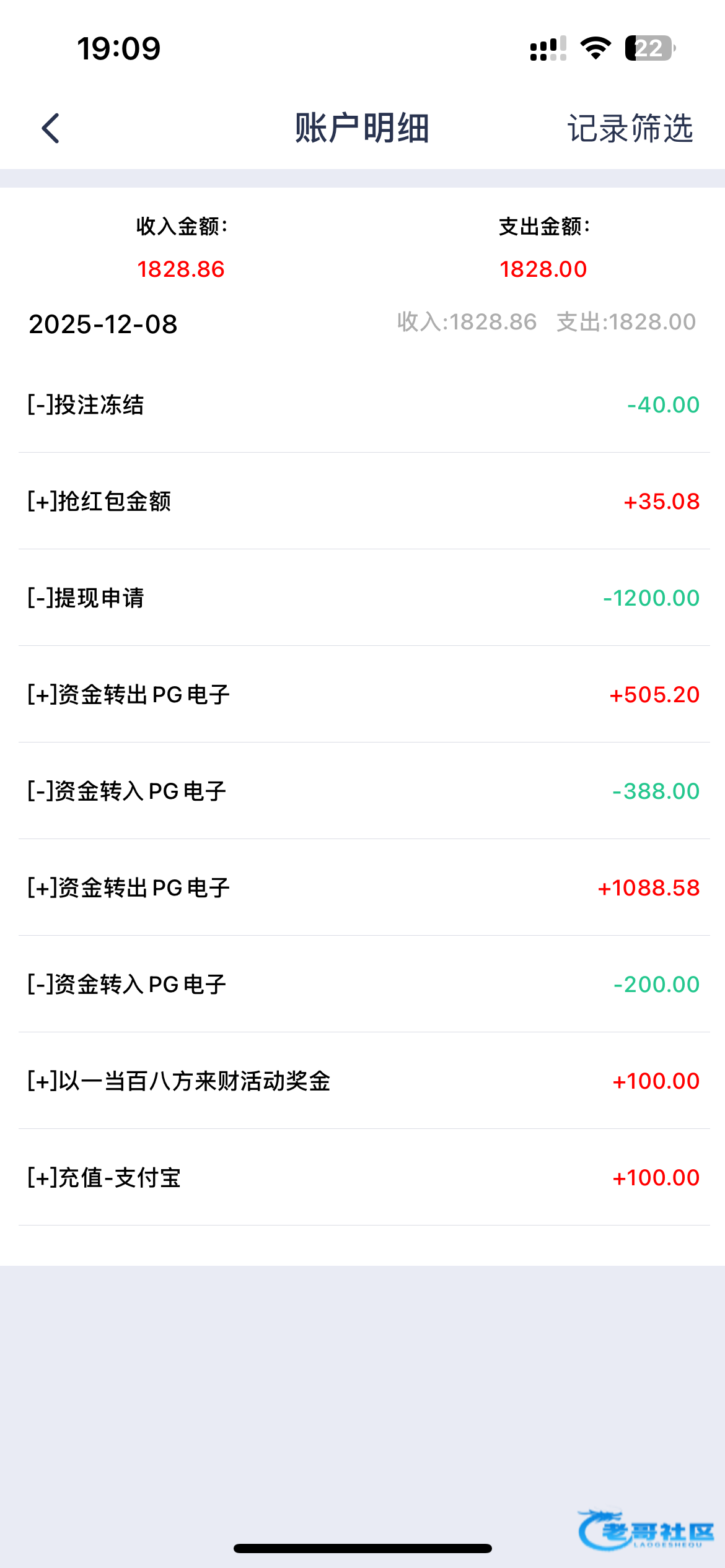
Task: Go back from the 账户明细 page
Action: tap(51, 128)
